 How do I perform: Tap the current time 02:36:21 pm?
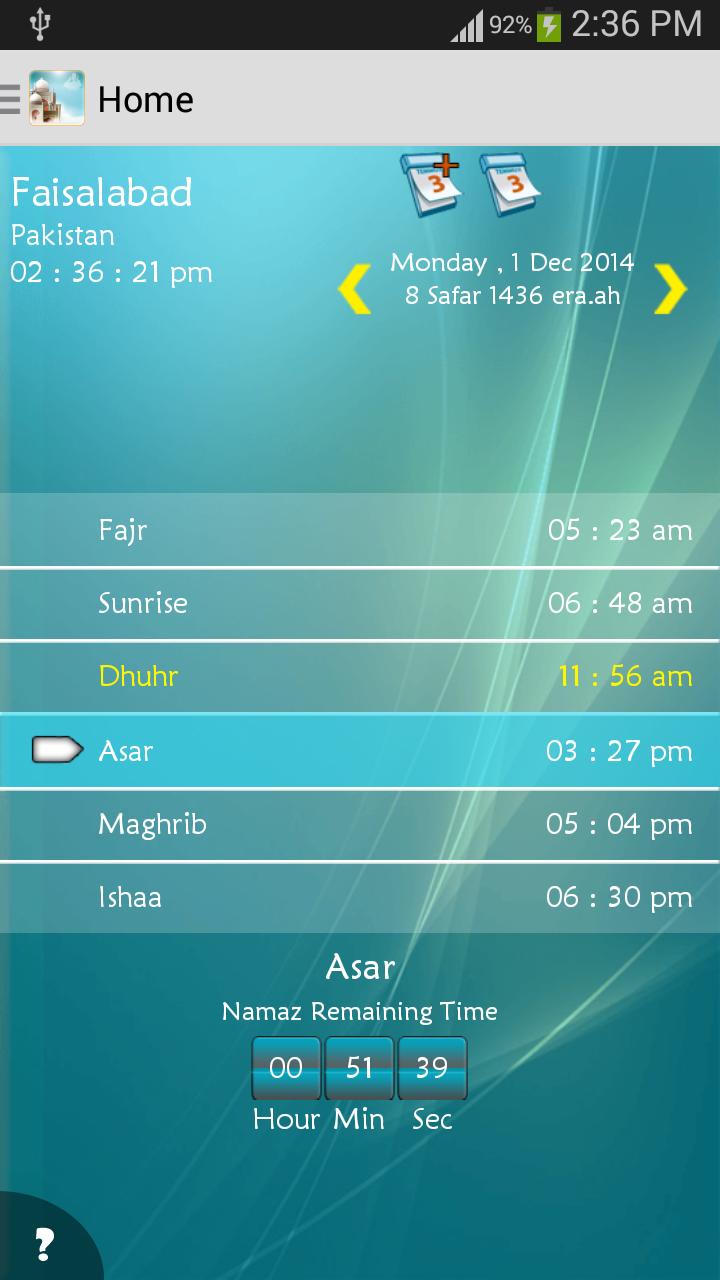(110, 272)
